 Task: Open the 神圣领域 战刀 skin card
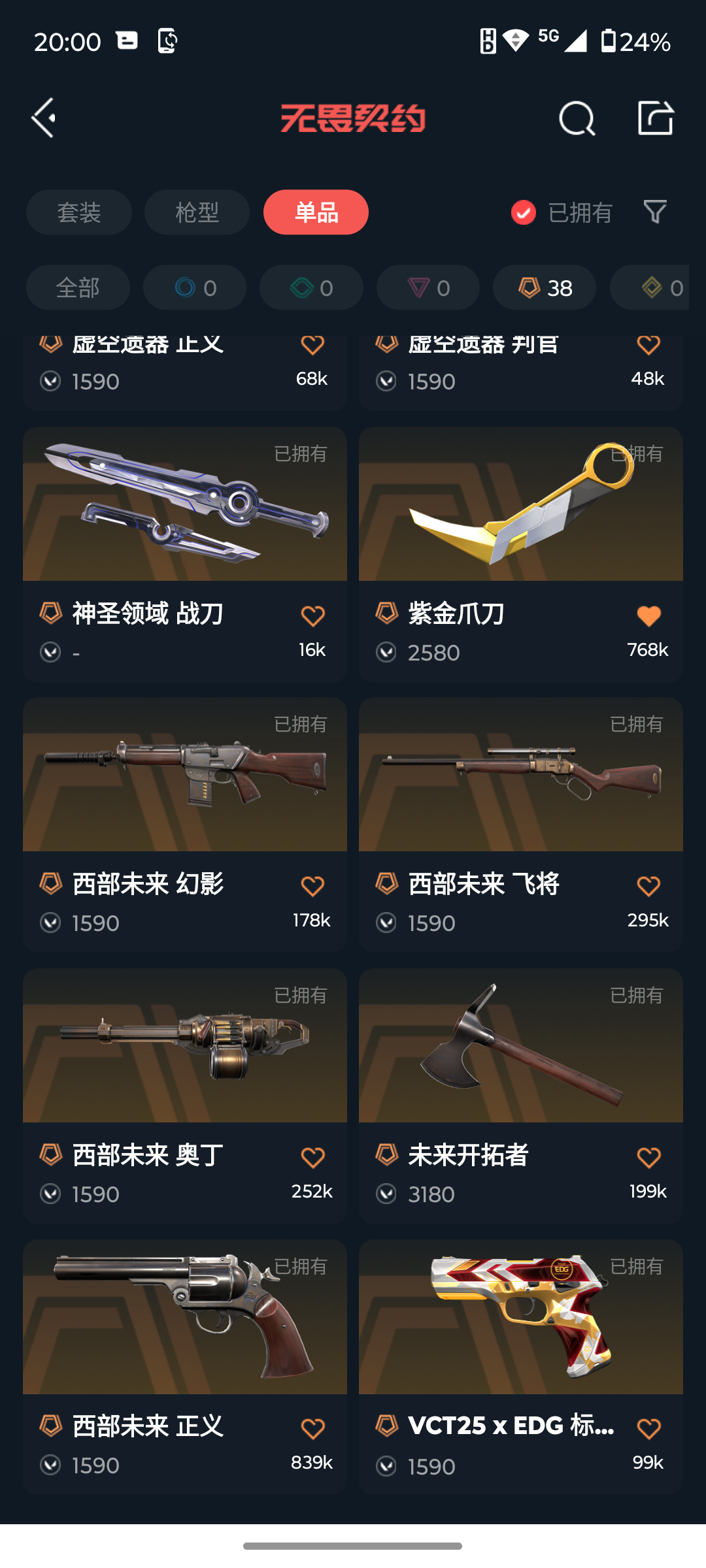(x=185, y=504)
